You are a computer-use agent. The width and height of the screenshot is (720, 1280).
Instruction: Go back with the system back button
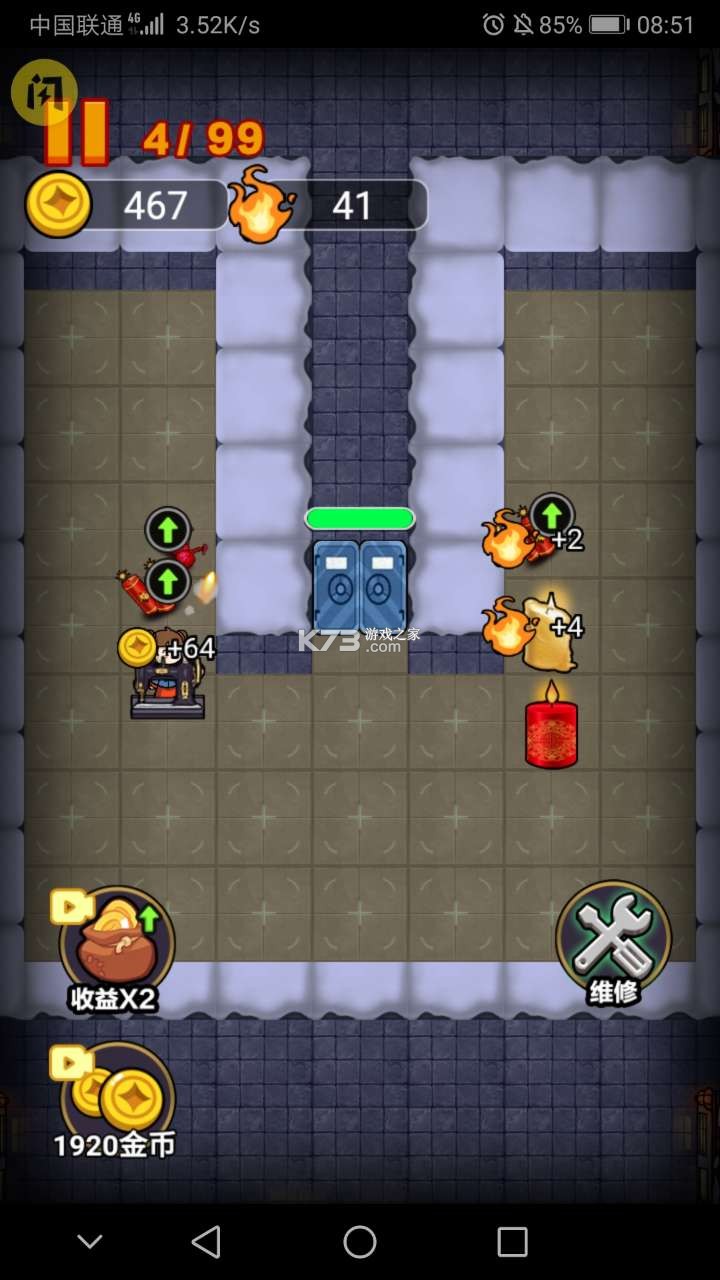pyautogui.click(x=206, y=1242)
